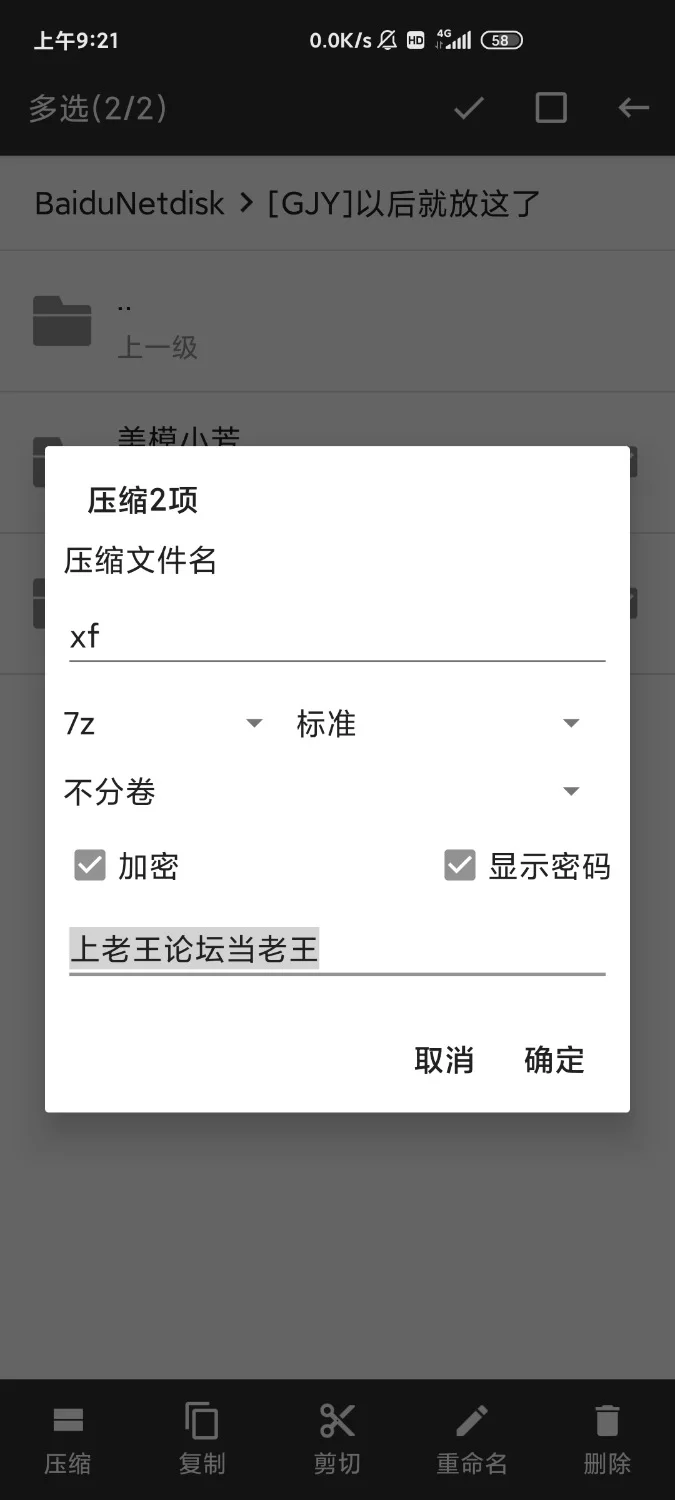The image size is (675, 1500).
Task: Open the 标准 compression level dropdown
Action: [438, 723]
